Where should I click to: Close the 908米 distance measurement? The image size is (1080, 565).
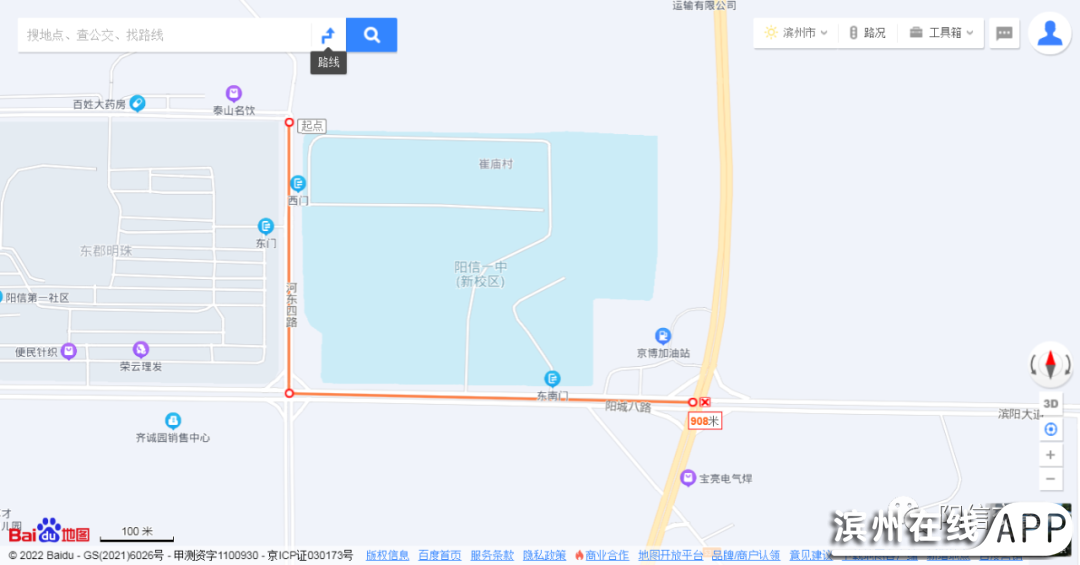point(705,401)
